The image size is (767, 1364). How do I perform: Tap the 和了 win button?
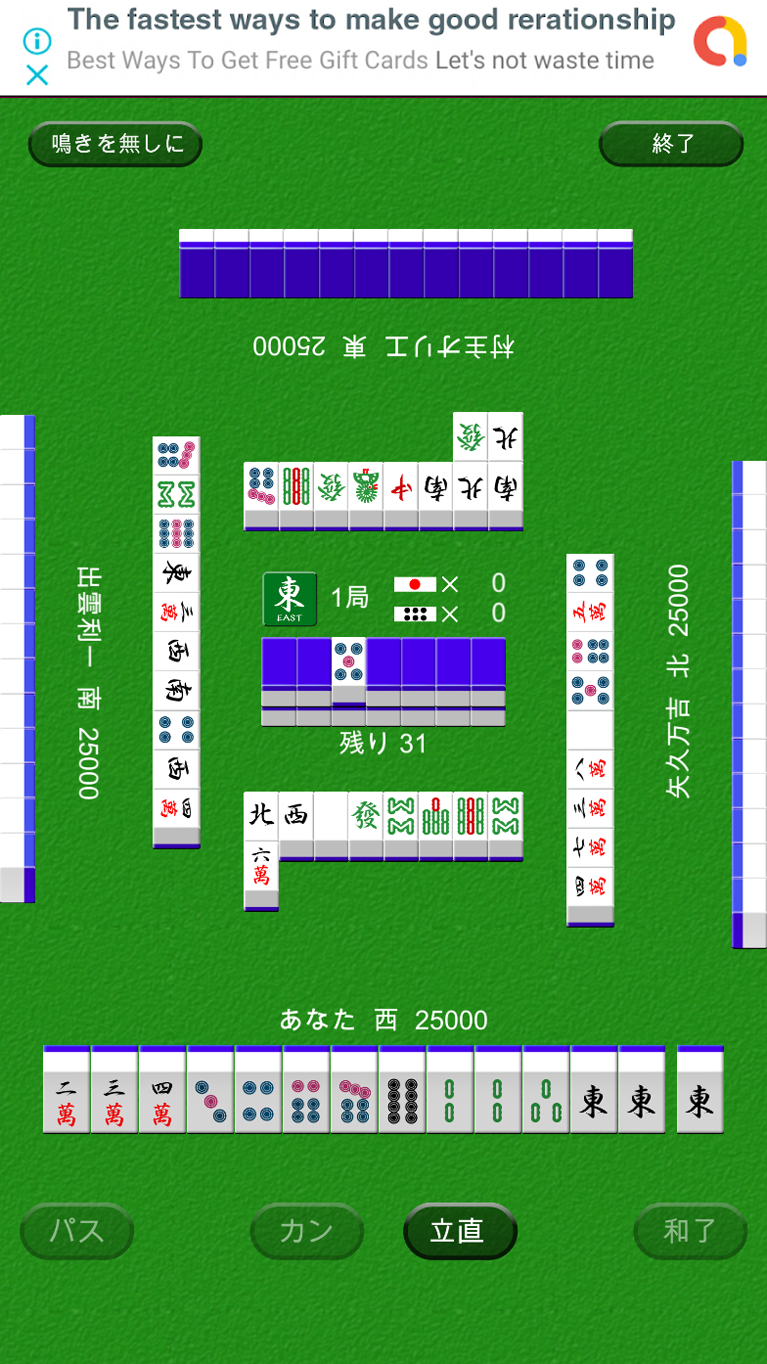690,1231
